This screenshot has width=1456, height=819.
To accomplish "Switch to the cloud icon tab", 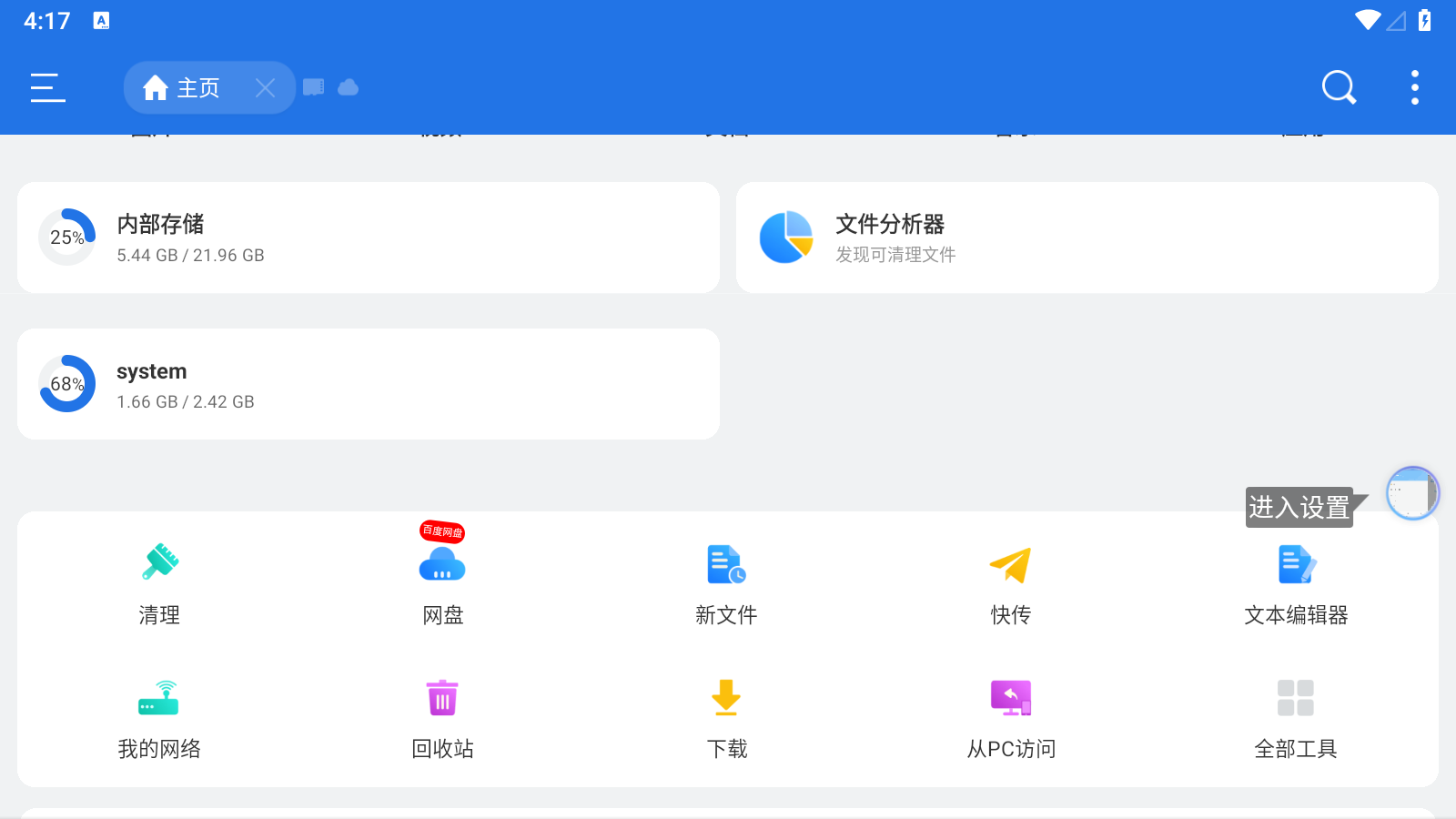I will 348,88.
